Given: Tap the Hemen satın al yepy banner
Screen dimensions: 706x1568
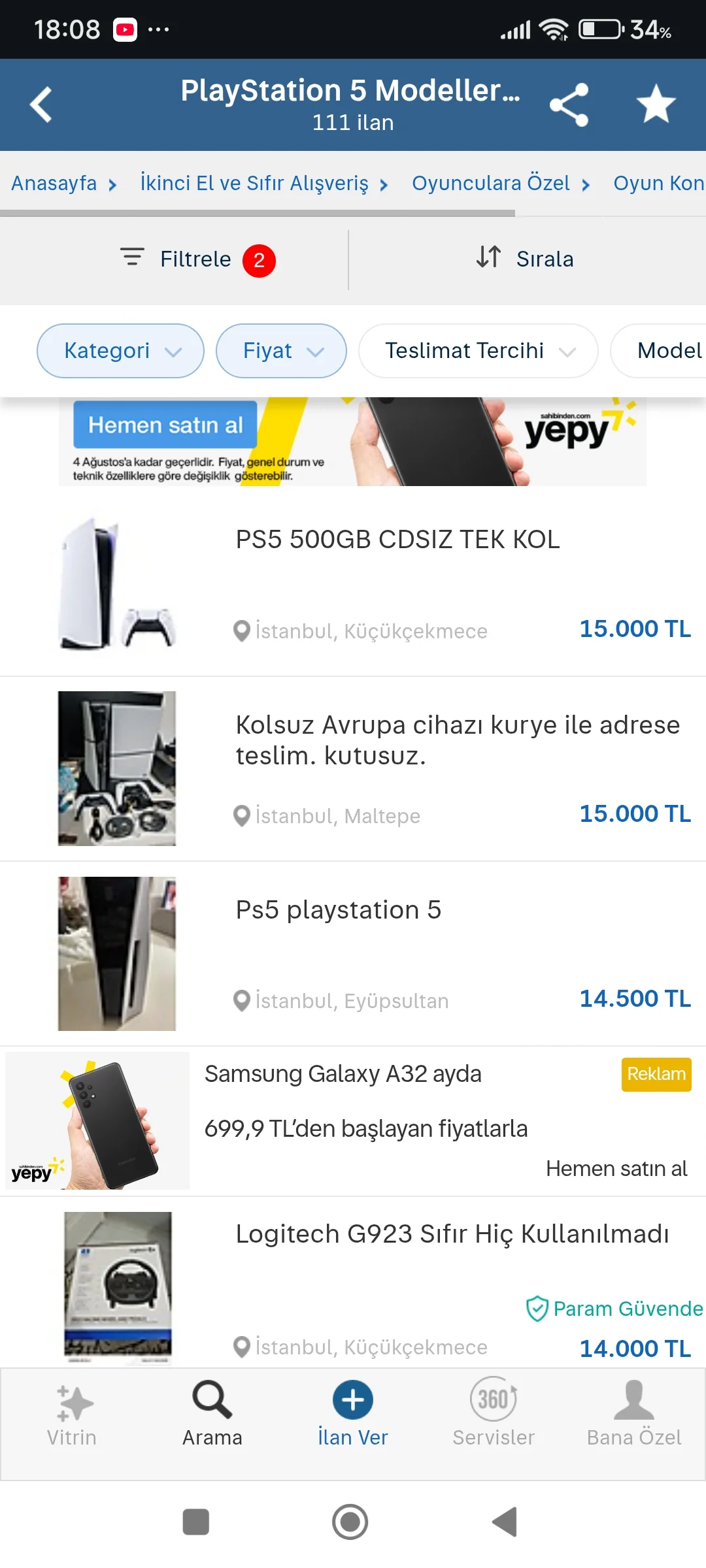Looking at the screenshot, I should tap(165, 425).
